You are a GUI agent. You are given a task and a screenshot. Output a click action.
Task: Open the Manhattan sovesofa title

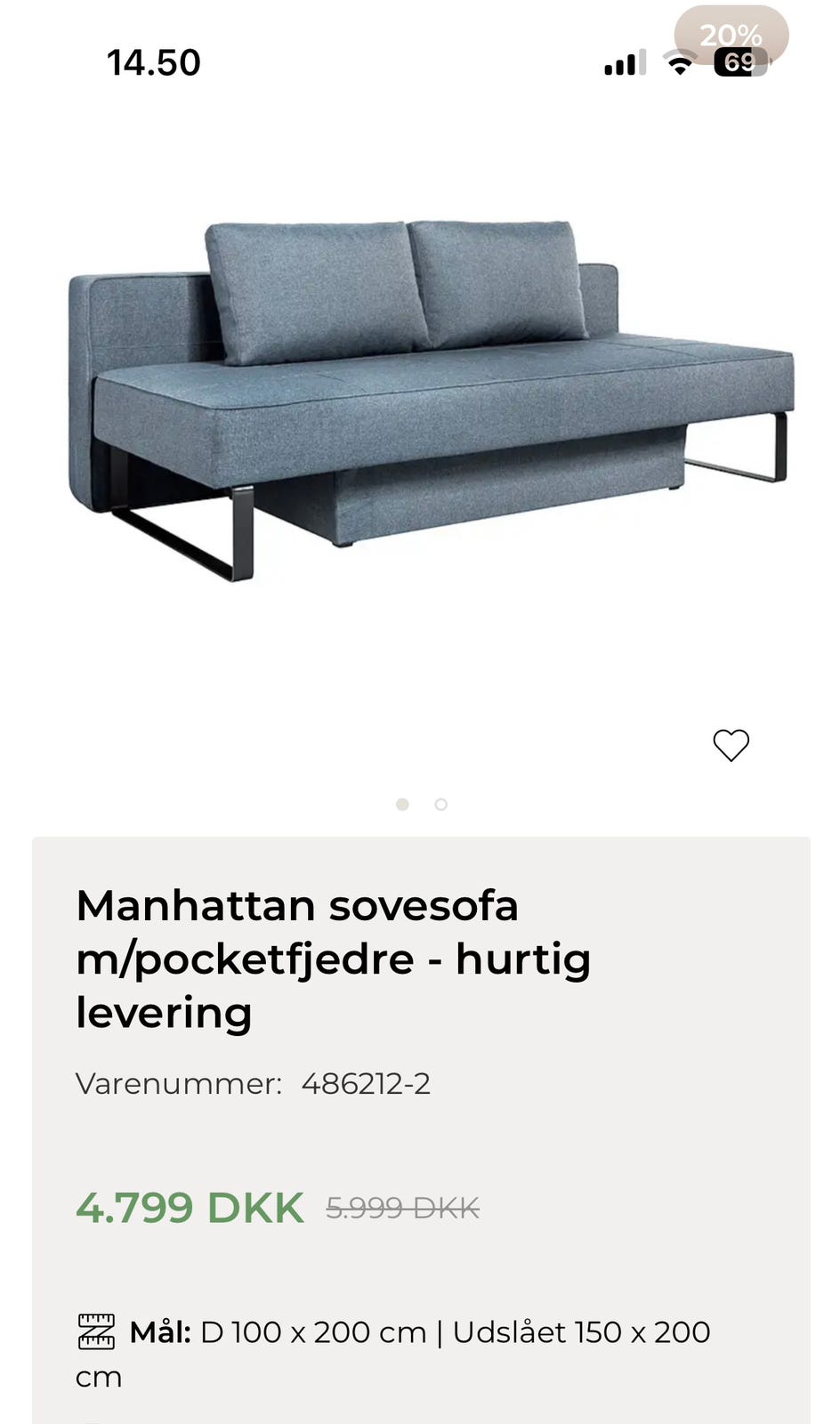(332, 959)
